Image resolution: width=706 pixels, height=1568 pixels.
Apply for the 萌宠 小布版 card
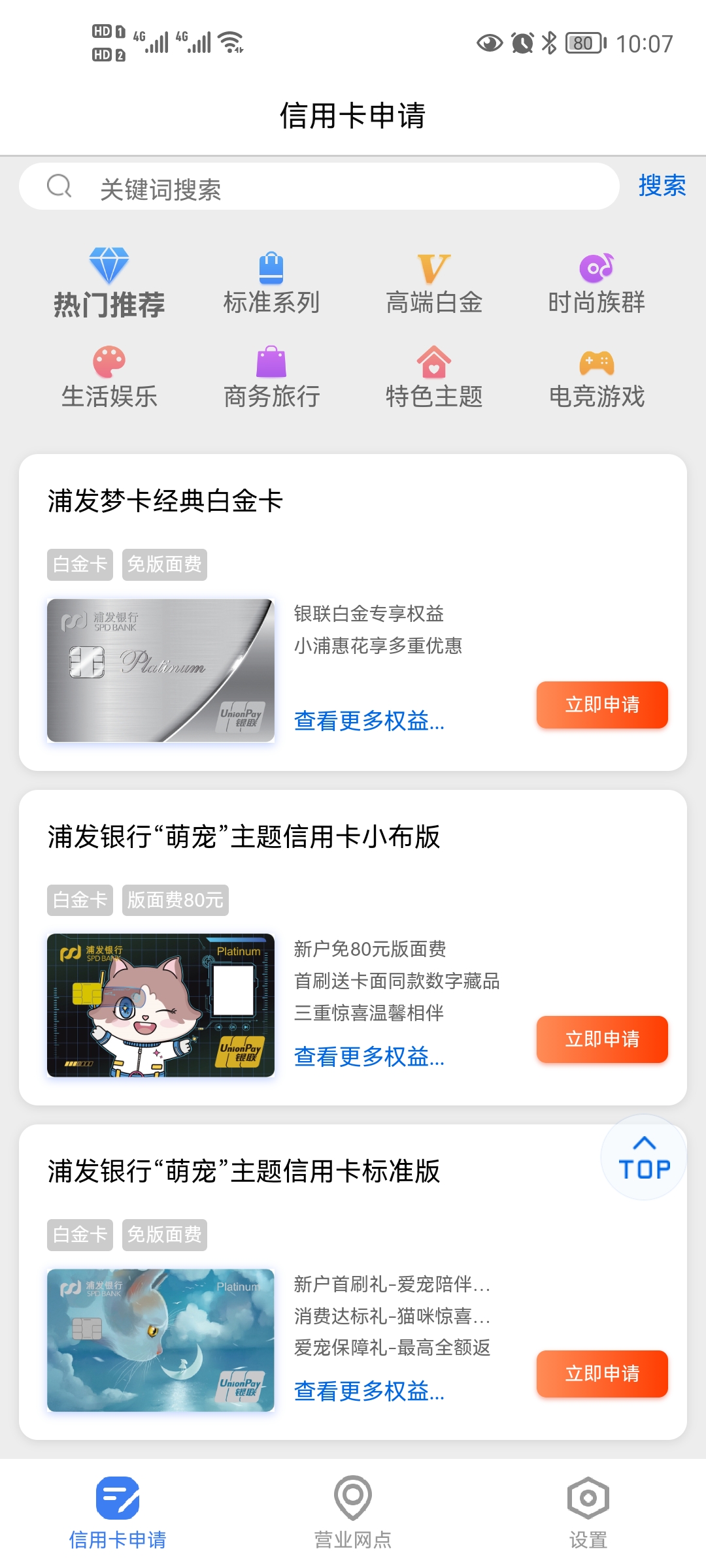(x=602, y=1039)
